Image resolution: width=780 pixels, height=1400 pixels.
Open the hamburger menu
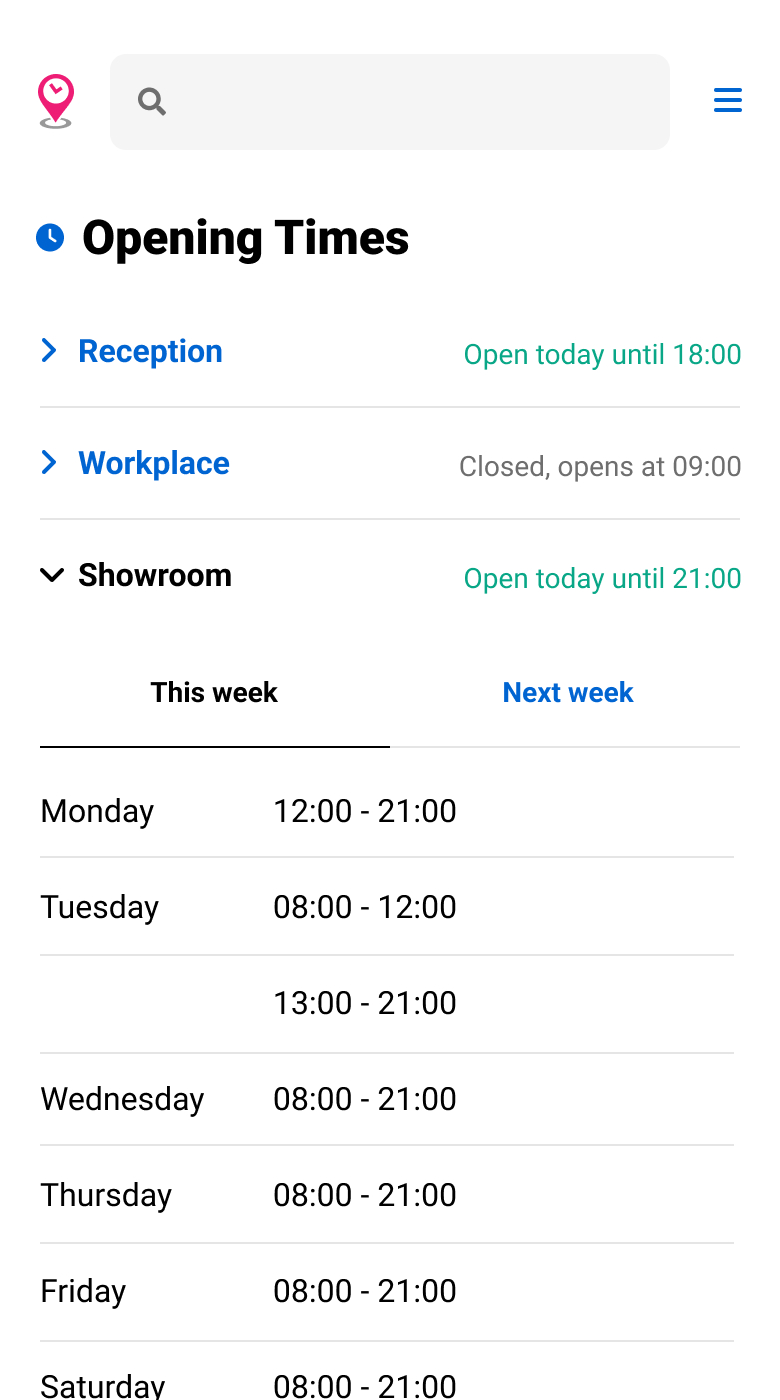[727, 100]
